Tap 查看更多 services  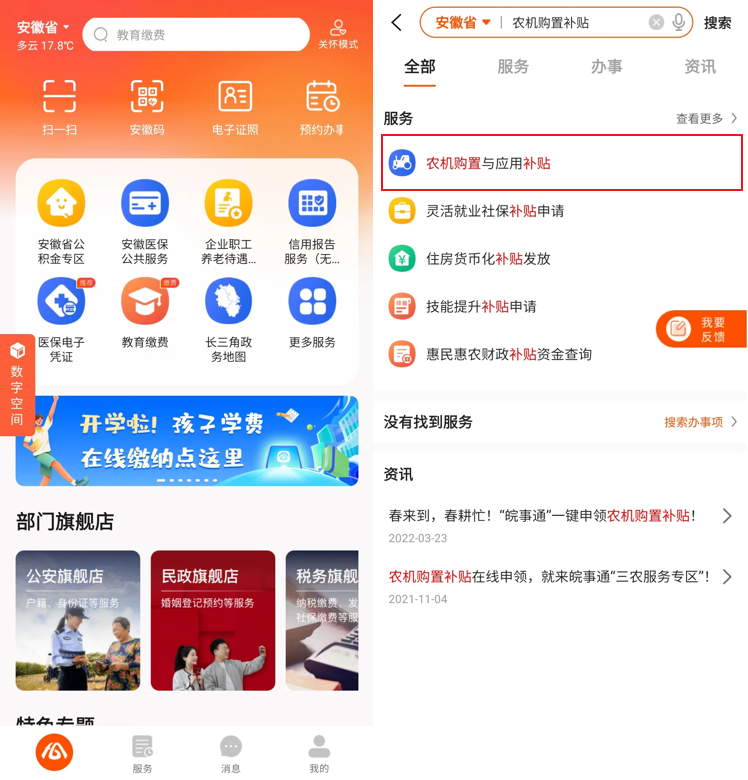(706, 118)
